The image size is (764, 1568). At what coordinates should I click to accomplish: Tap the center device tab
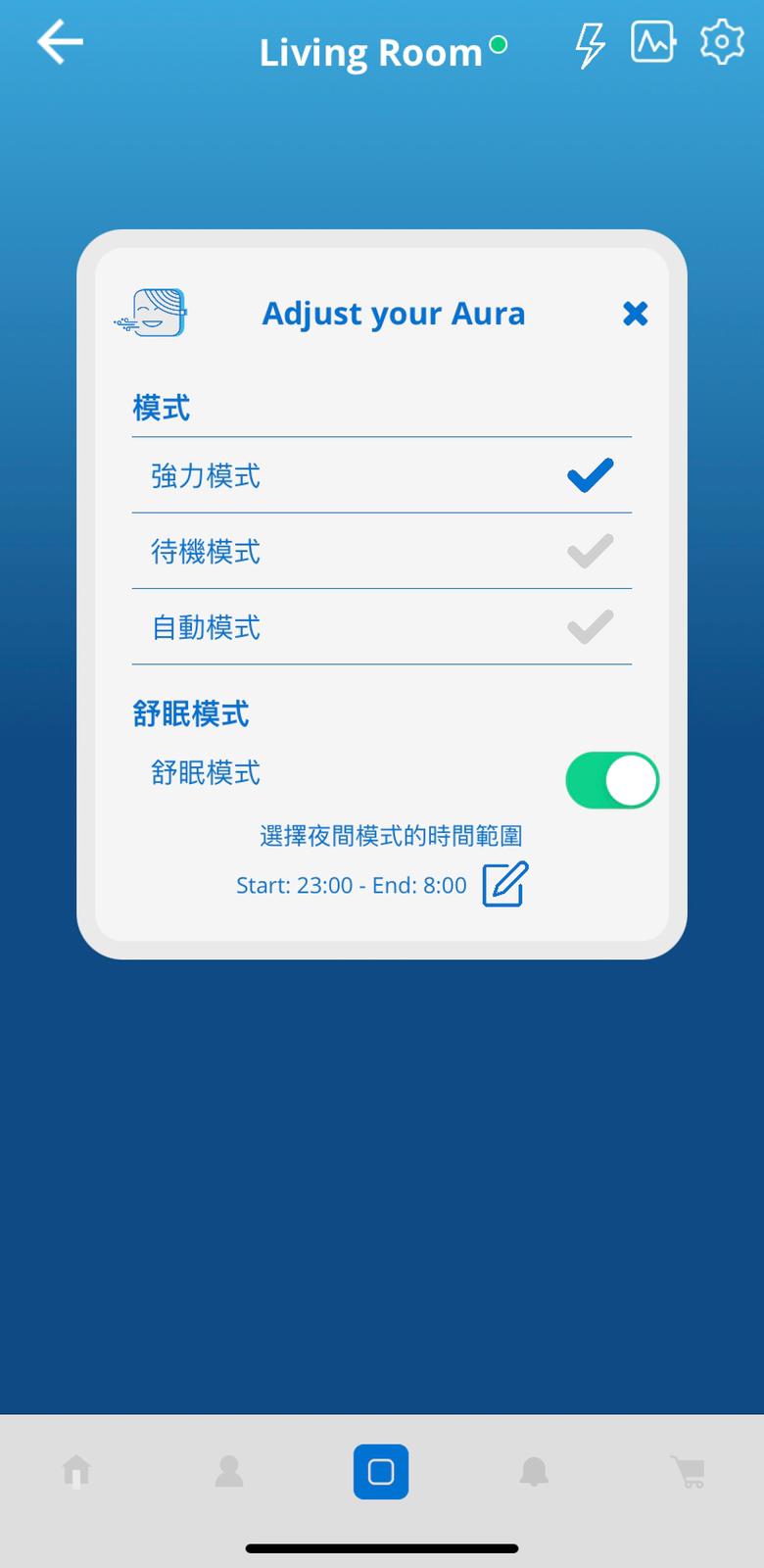click(381, 1472)
